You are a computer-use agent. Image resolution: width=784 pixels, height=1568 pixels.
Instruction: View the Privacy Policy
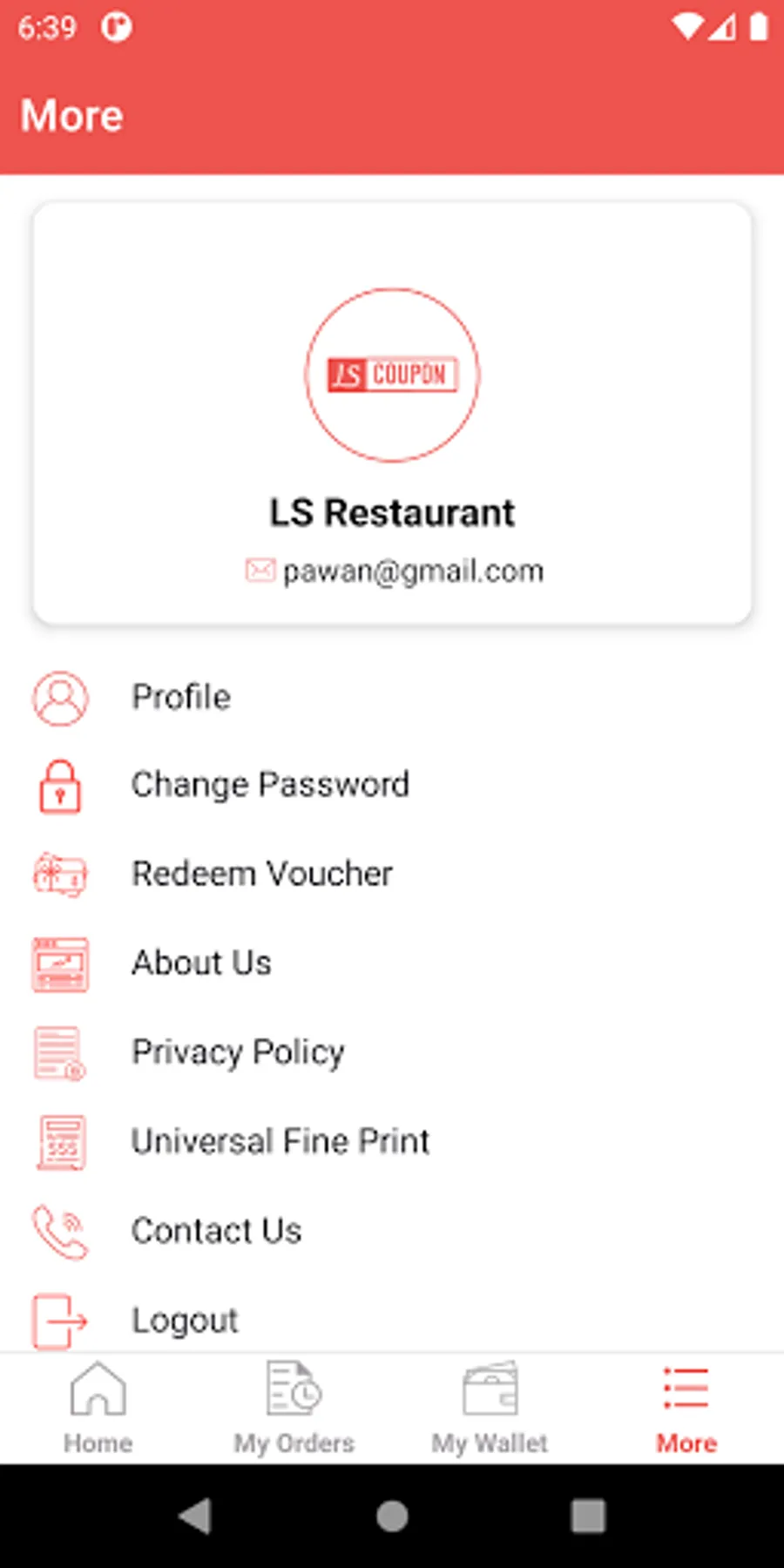point(238,1052)
